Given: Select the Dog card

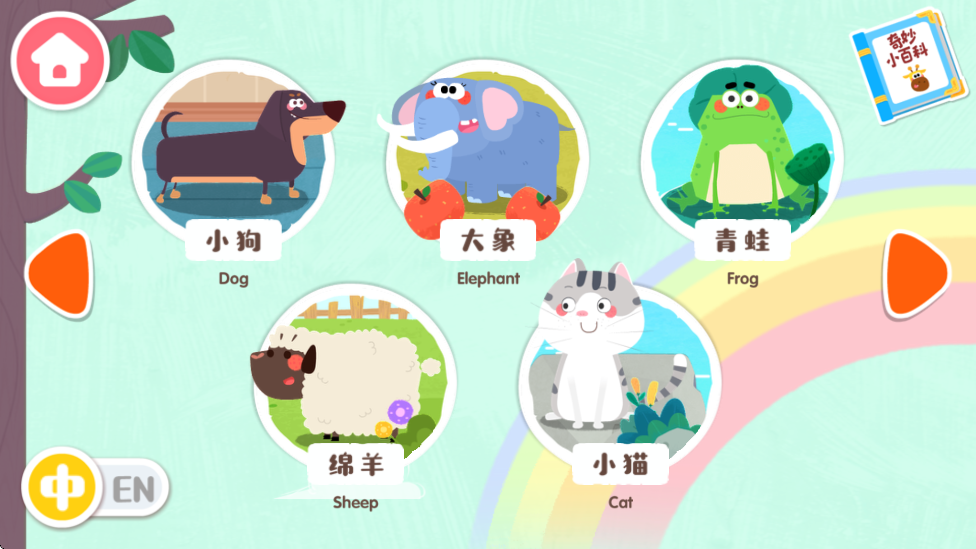Looking at the screenshot, I should [x=233, y=160].
